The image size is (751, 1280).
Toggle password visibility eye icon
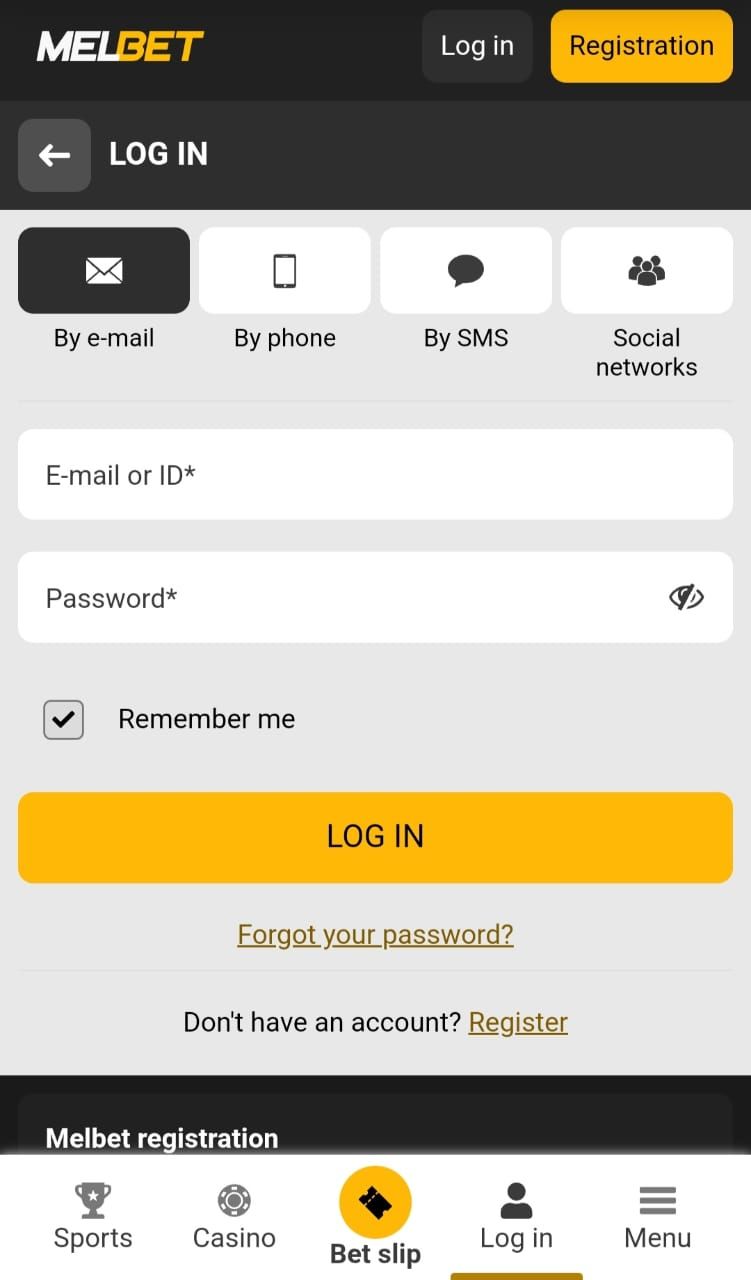pyautogui.click(x=686, y=598)
